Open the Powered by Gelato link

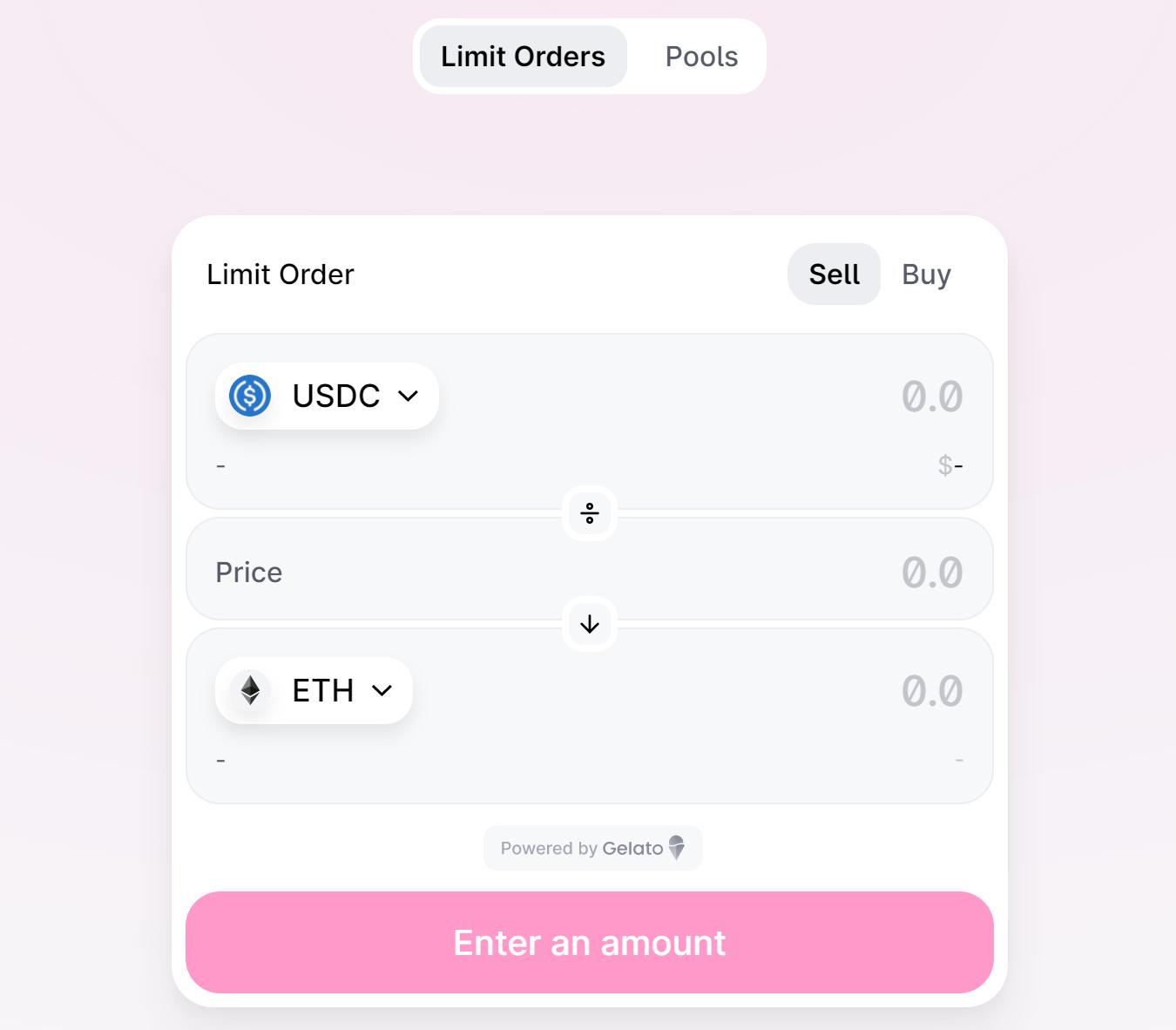tap(592, 848)
